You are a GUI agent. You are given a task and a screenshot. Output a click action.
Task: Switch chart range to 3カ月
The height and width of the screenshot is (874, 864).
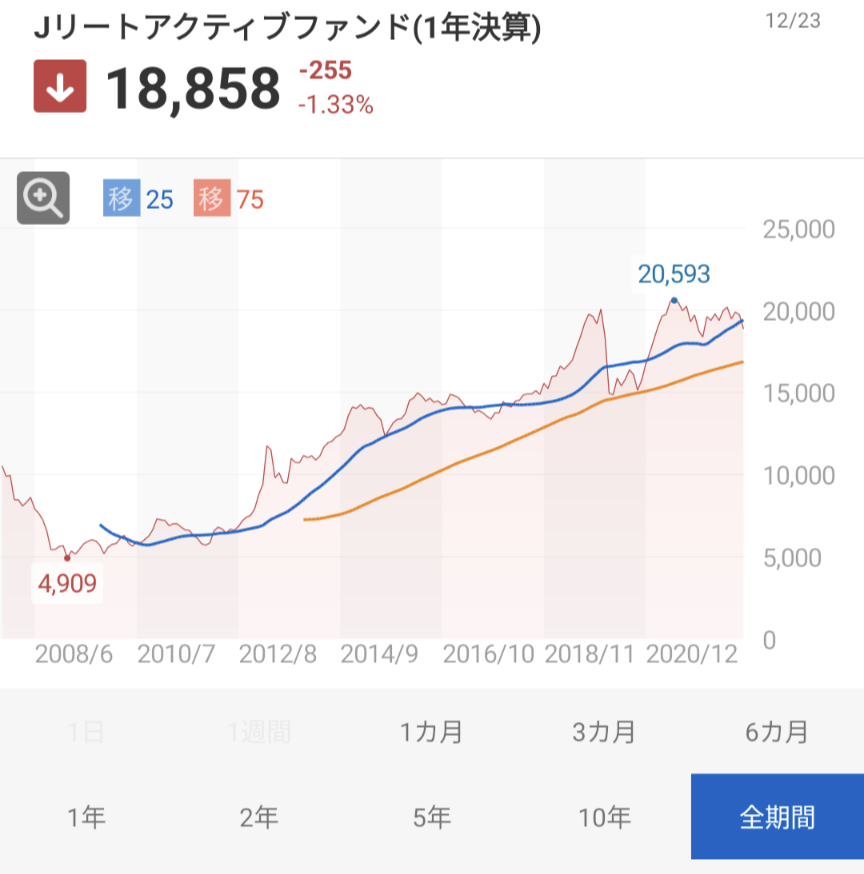pyautogui.click(x=604, y=732)
